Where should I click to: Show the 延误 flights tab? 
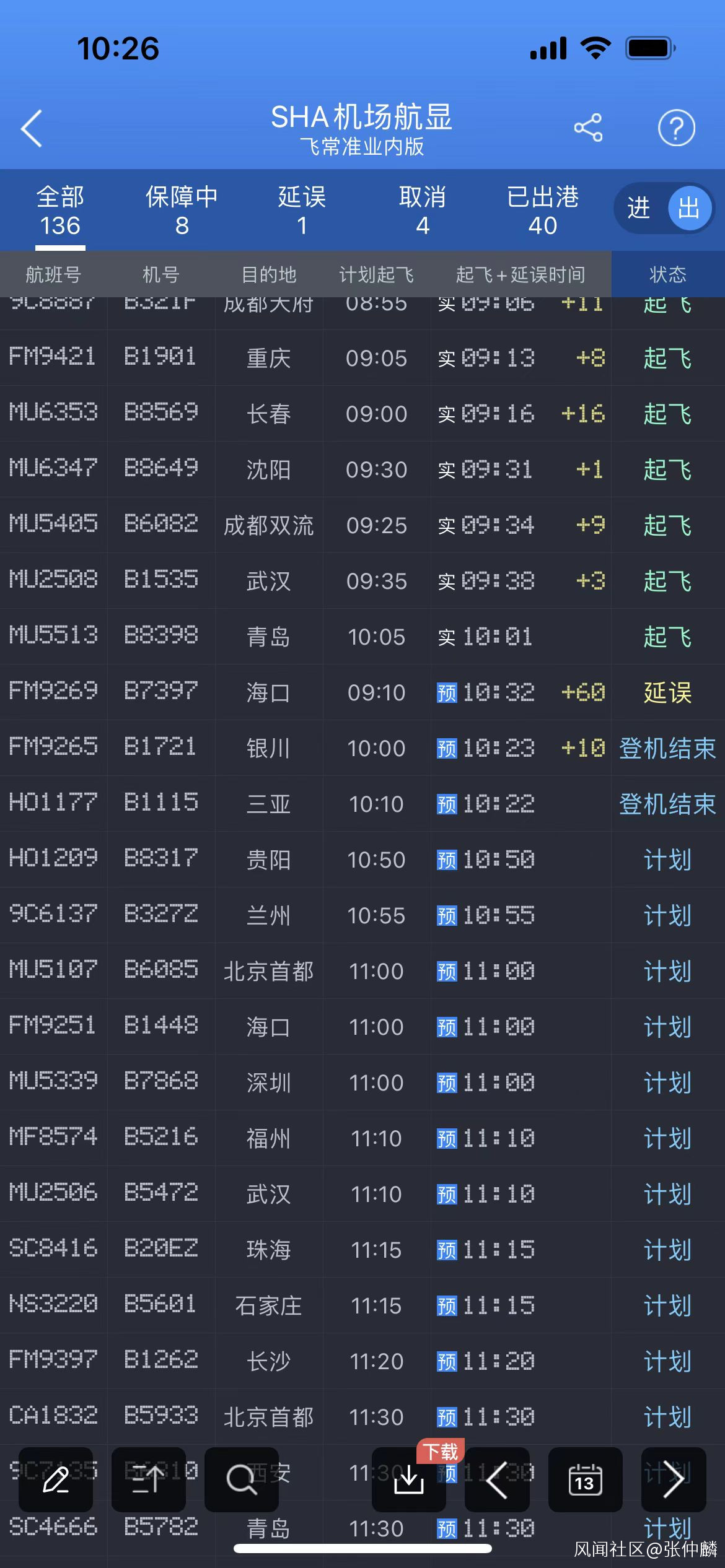(x=302, y=211)
